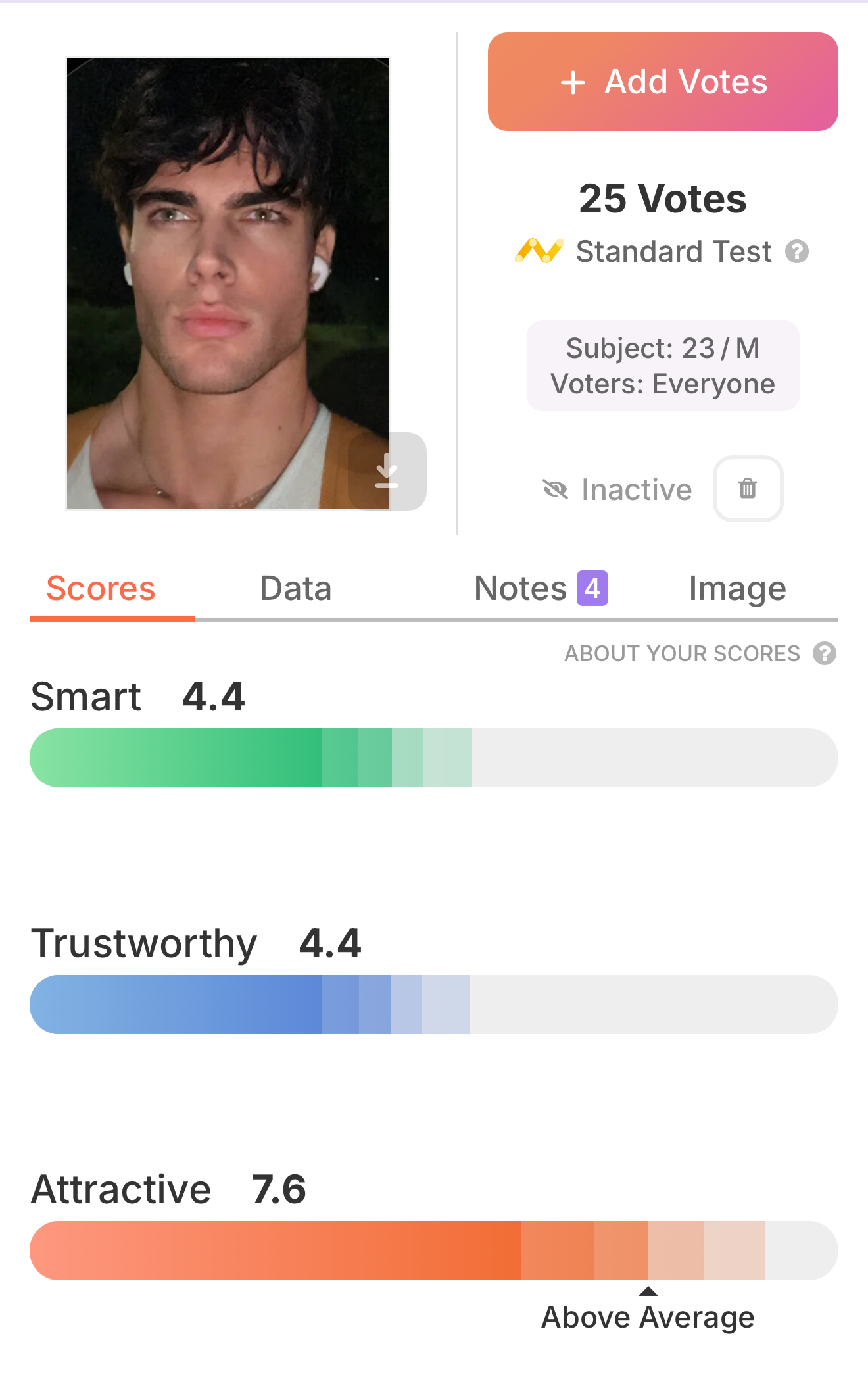Download the test photo
Image resolution: width=868 pixels, height=1392 pixels.
coord(387,471)
